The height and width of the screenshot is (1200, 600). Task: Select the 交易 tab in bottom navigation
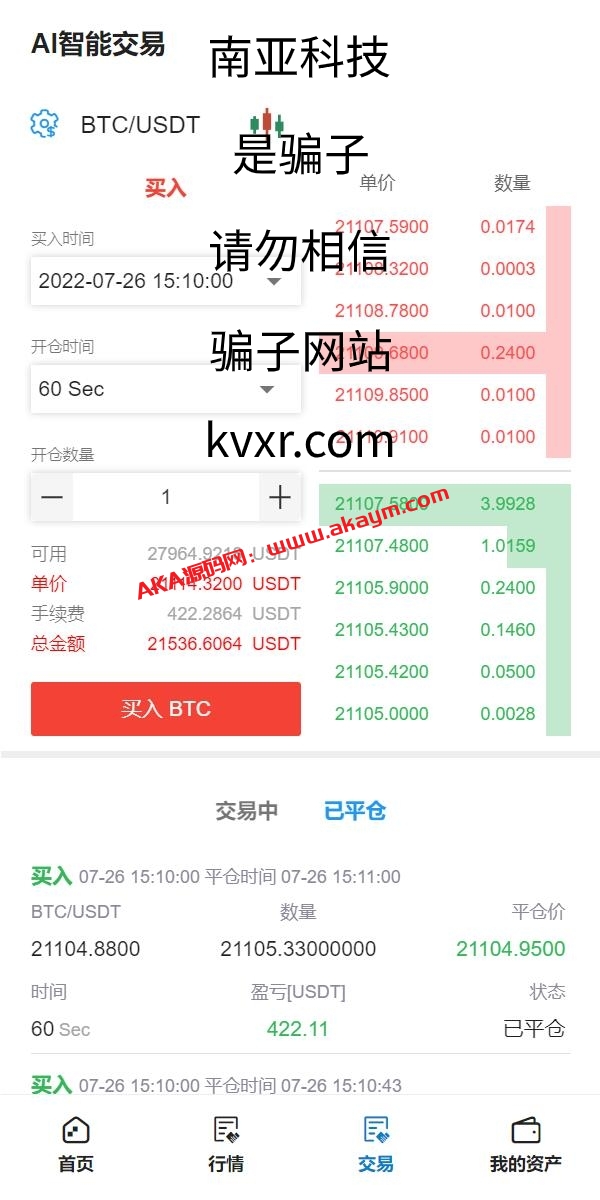point(376,1145)
